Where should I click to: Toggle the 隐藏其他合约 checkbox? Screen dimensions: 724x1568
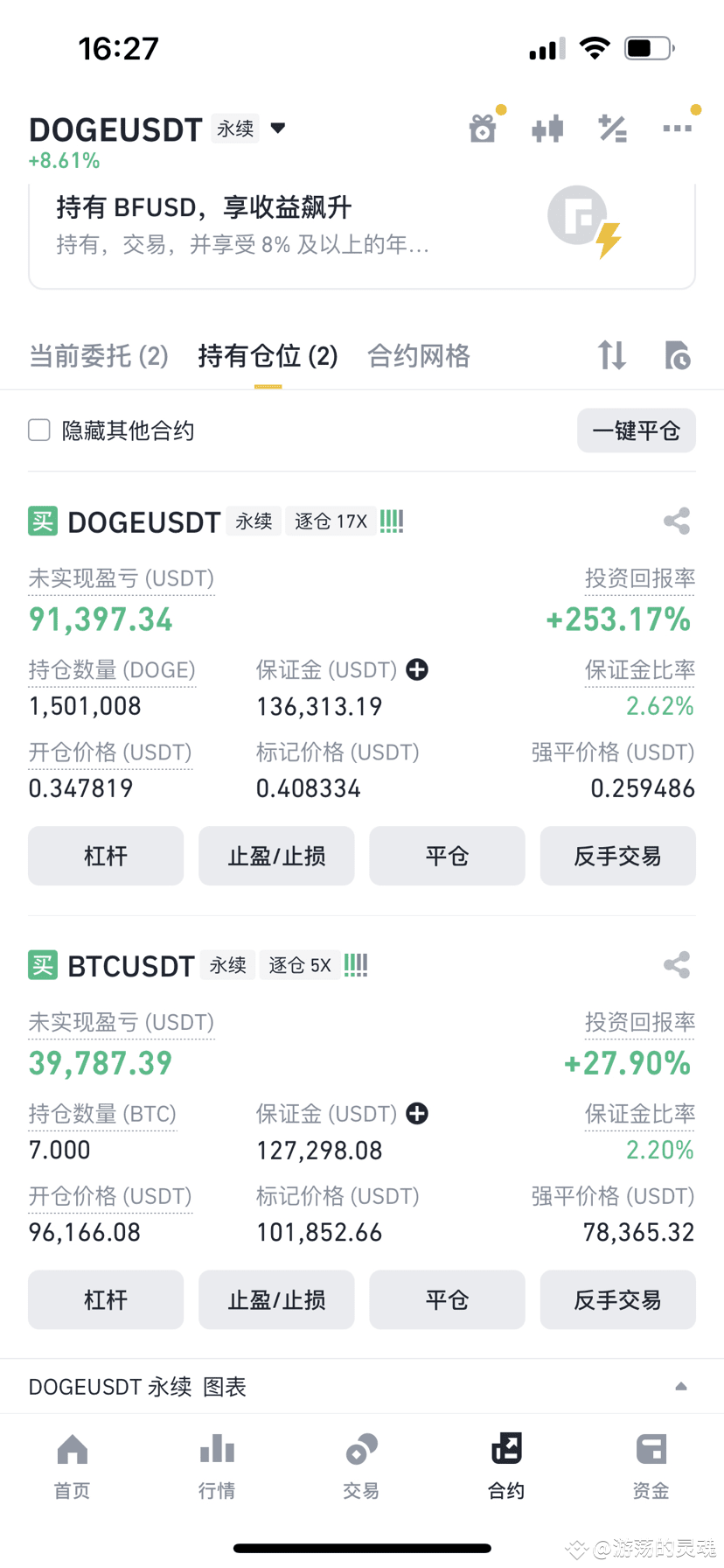click(39, 430)
